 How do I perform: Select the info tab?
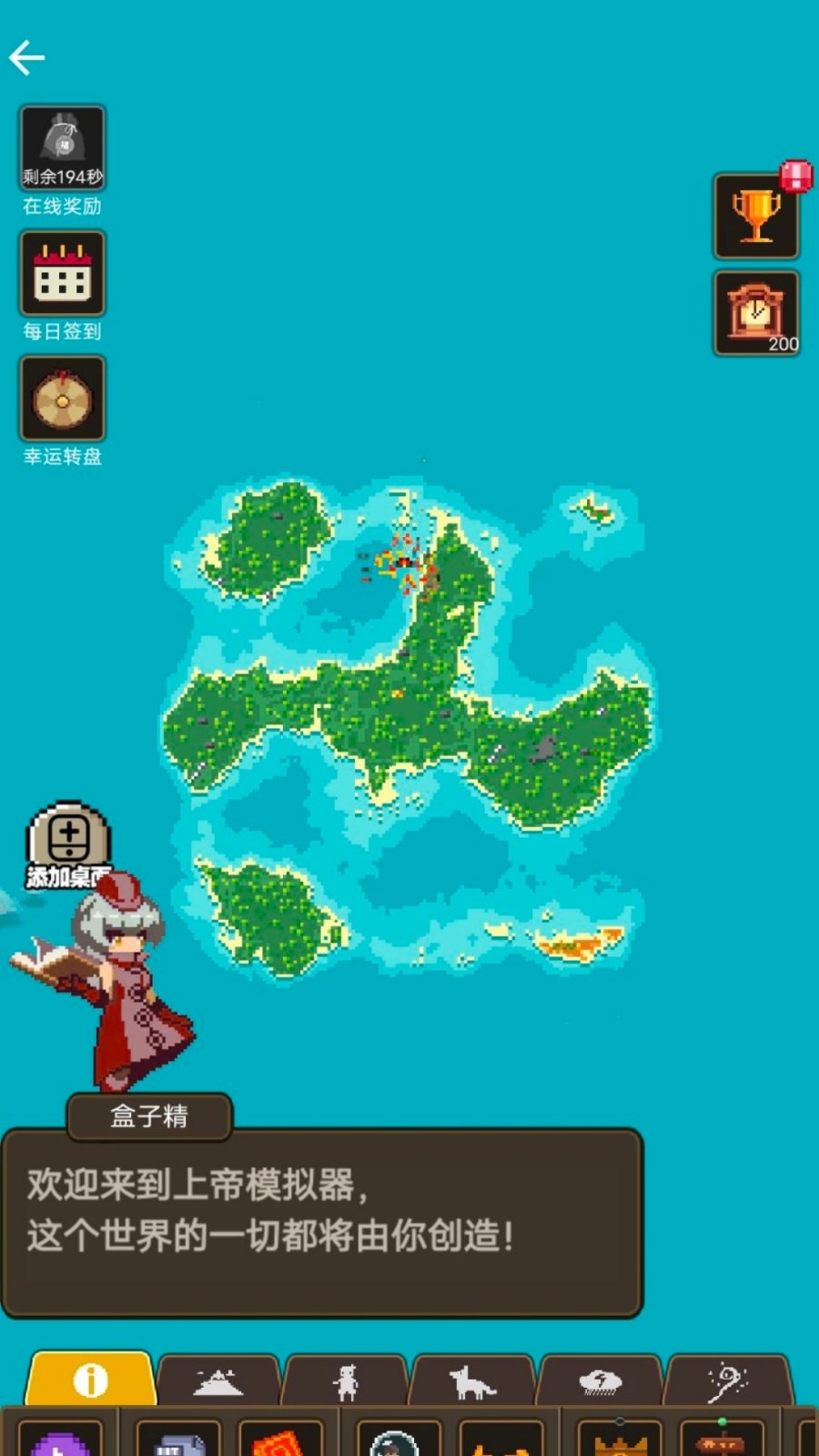coord(90,1380)
